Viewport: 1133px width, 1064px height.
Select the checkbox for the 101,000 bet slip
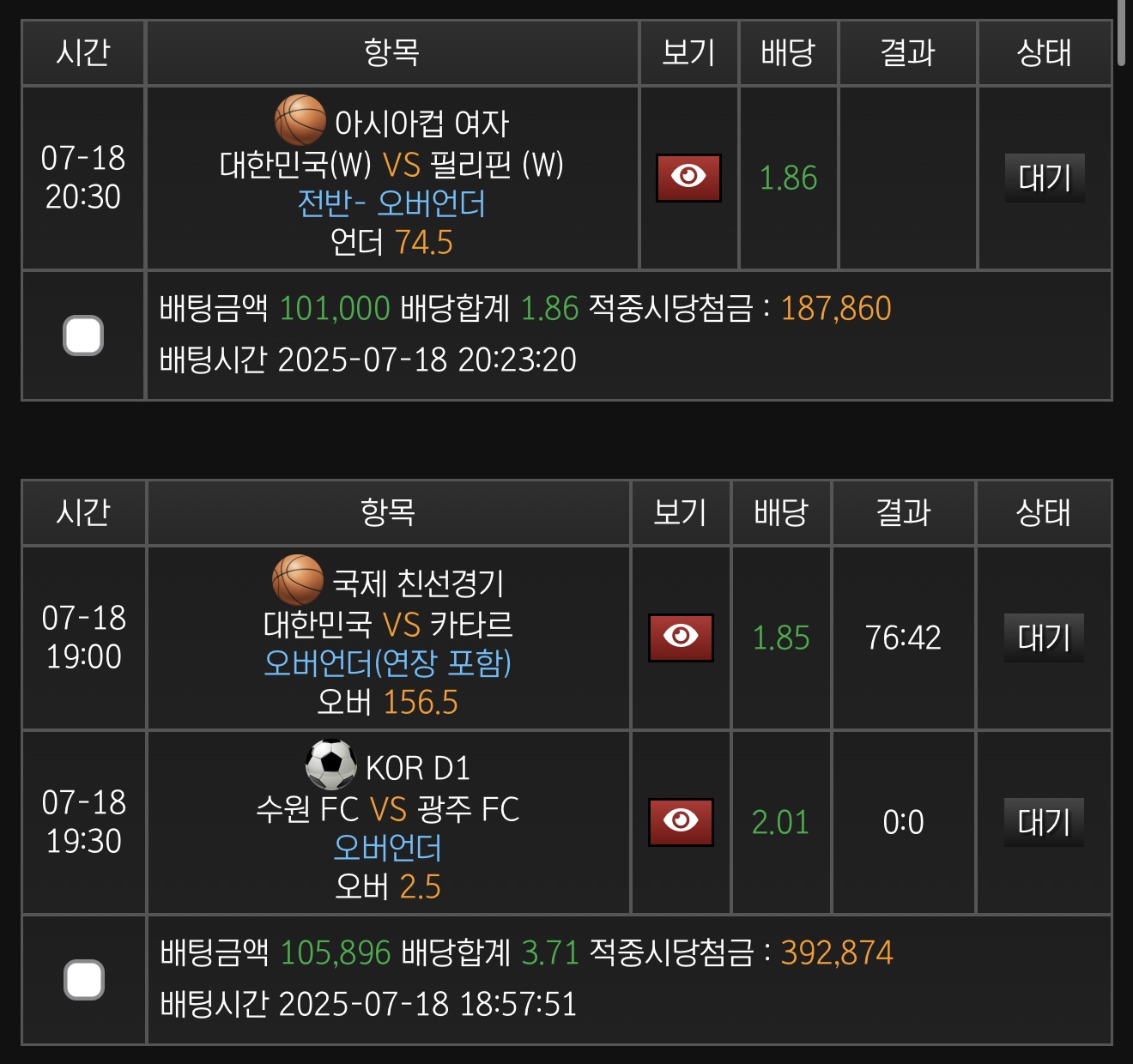(x=83, y=336)
